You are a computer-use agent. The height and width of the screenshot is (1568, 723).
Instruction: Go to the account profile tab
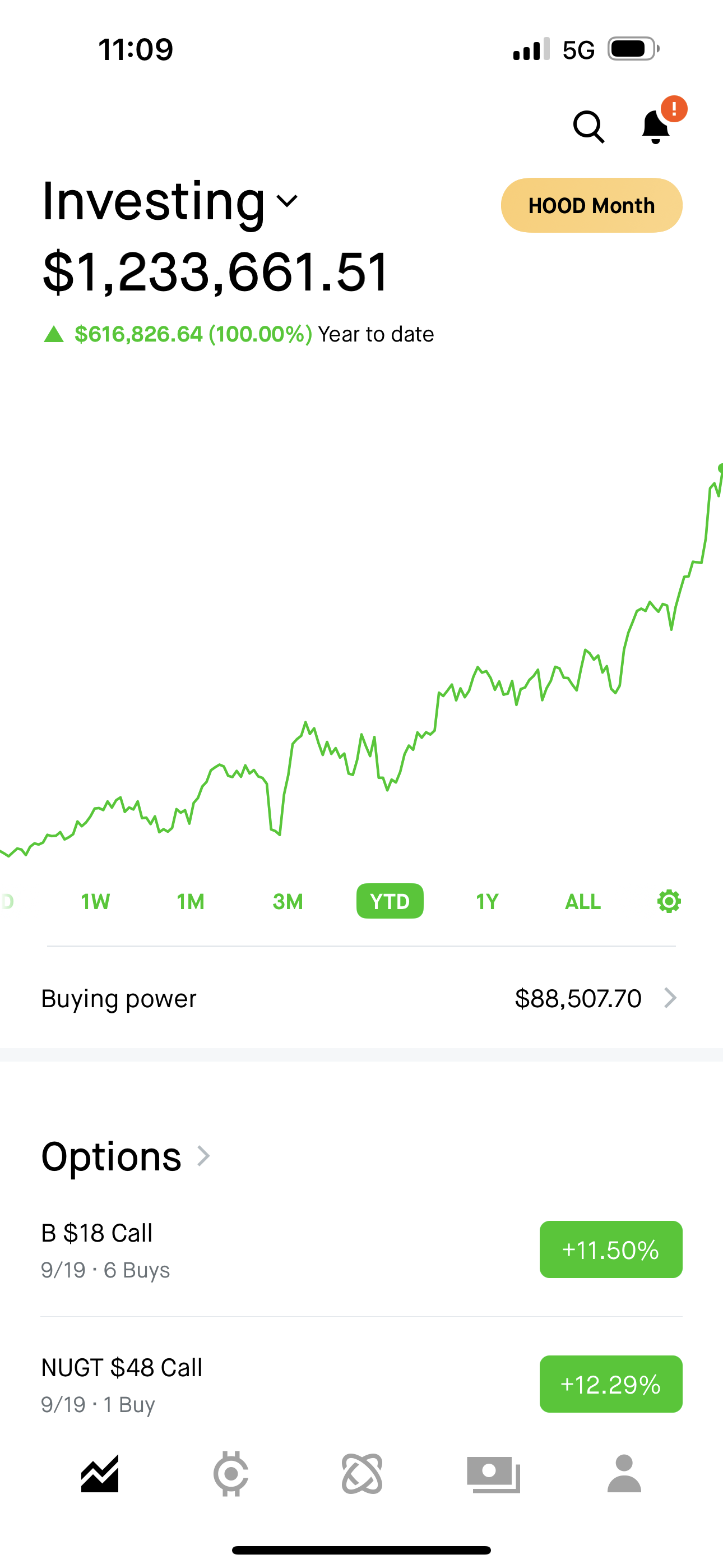click(x=624, y=1474)
